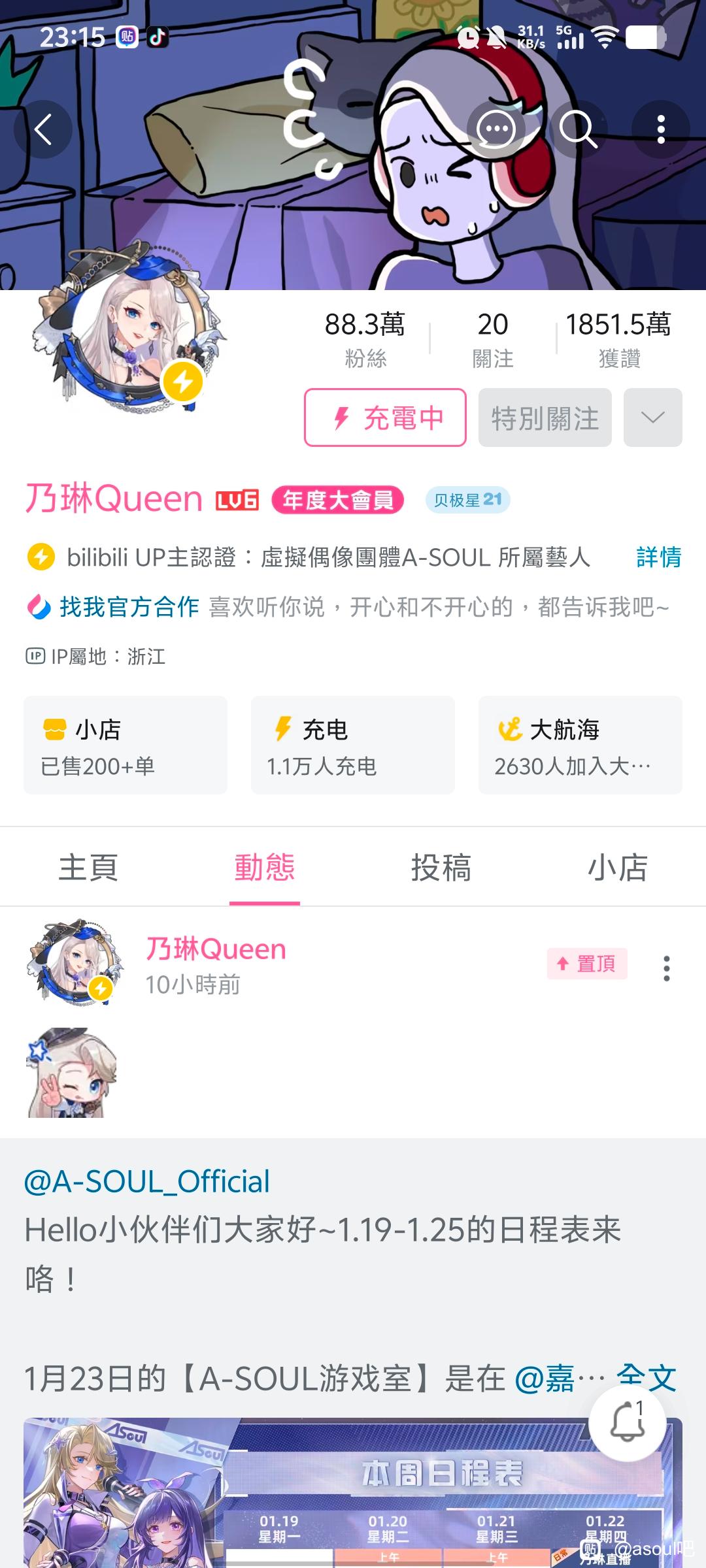This screenshot has width=706, height=1568.
Task: Expand the dropdown arrow beside 特別關注
Action: click(652, 417)
